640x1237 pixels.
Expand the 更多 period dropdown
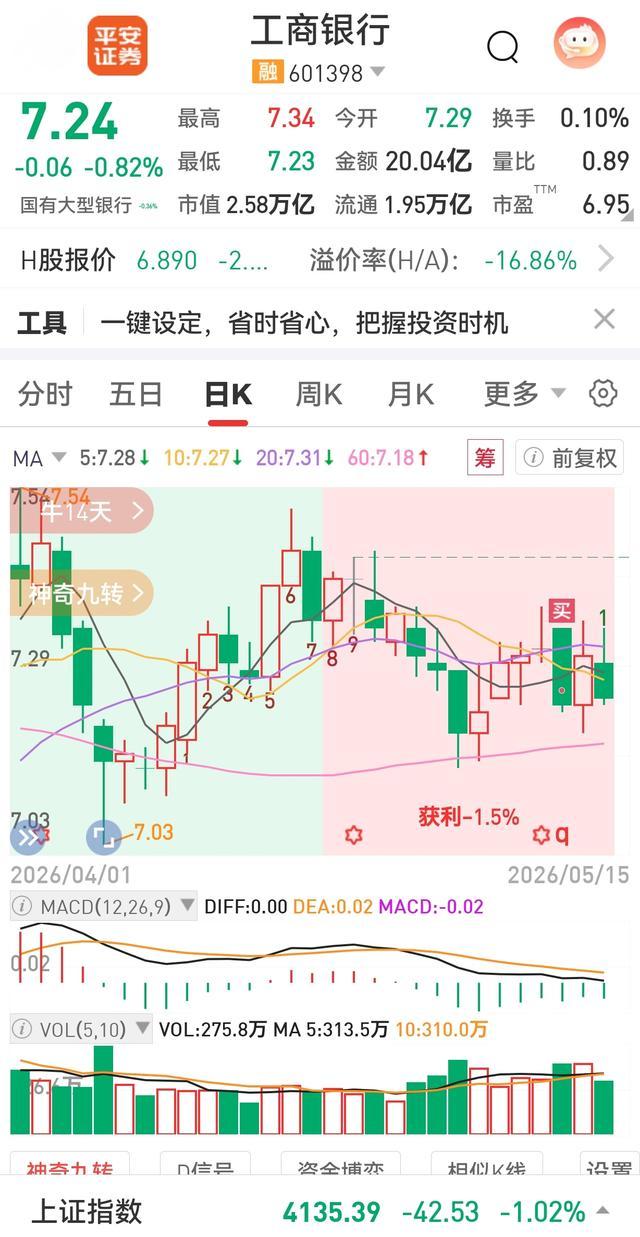point(525,394)
